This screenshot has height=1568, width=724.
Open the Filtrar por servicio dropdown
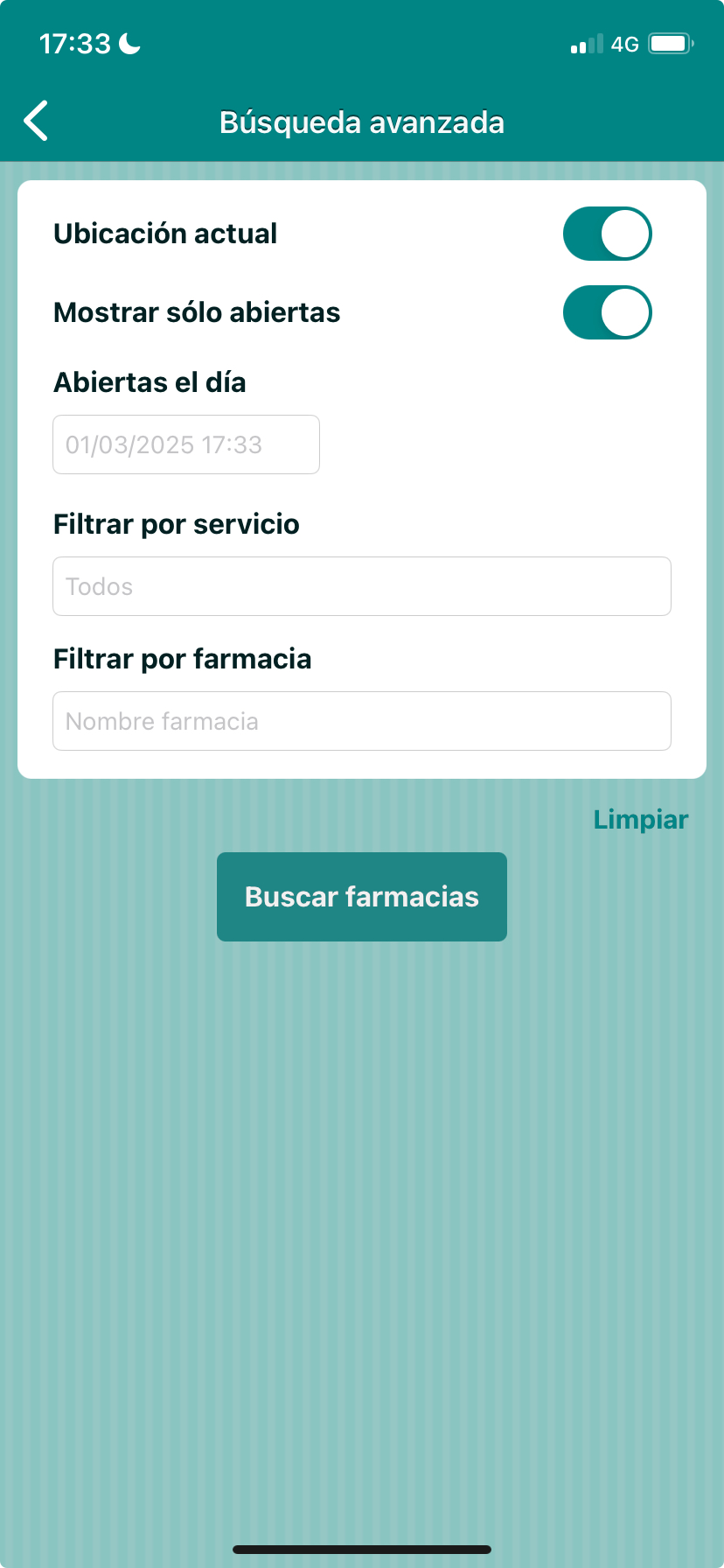362,586
